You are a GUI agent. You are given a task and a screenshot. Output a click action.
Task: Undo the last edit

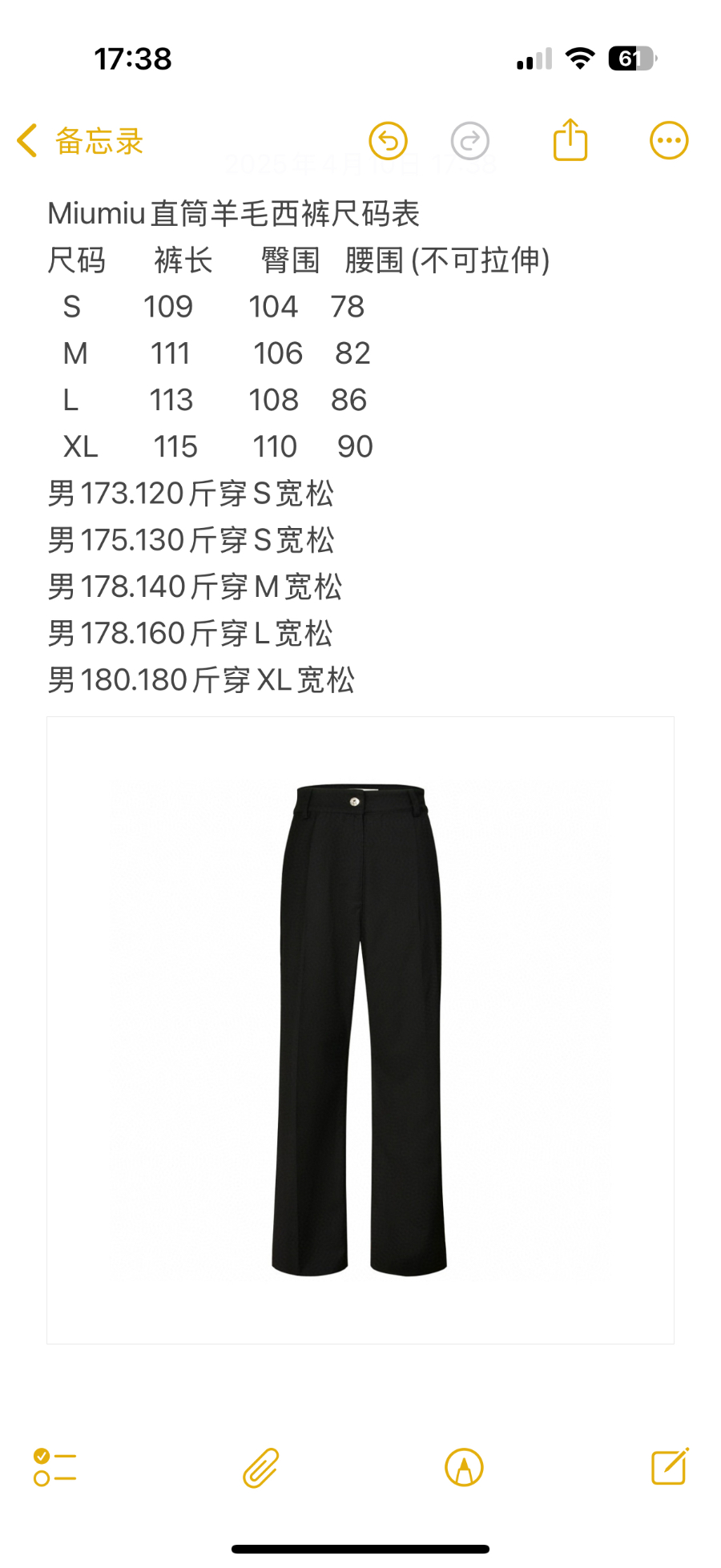coord(389,141)
